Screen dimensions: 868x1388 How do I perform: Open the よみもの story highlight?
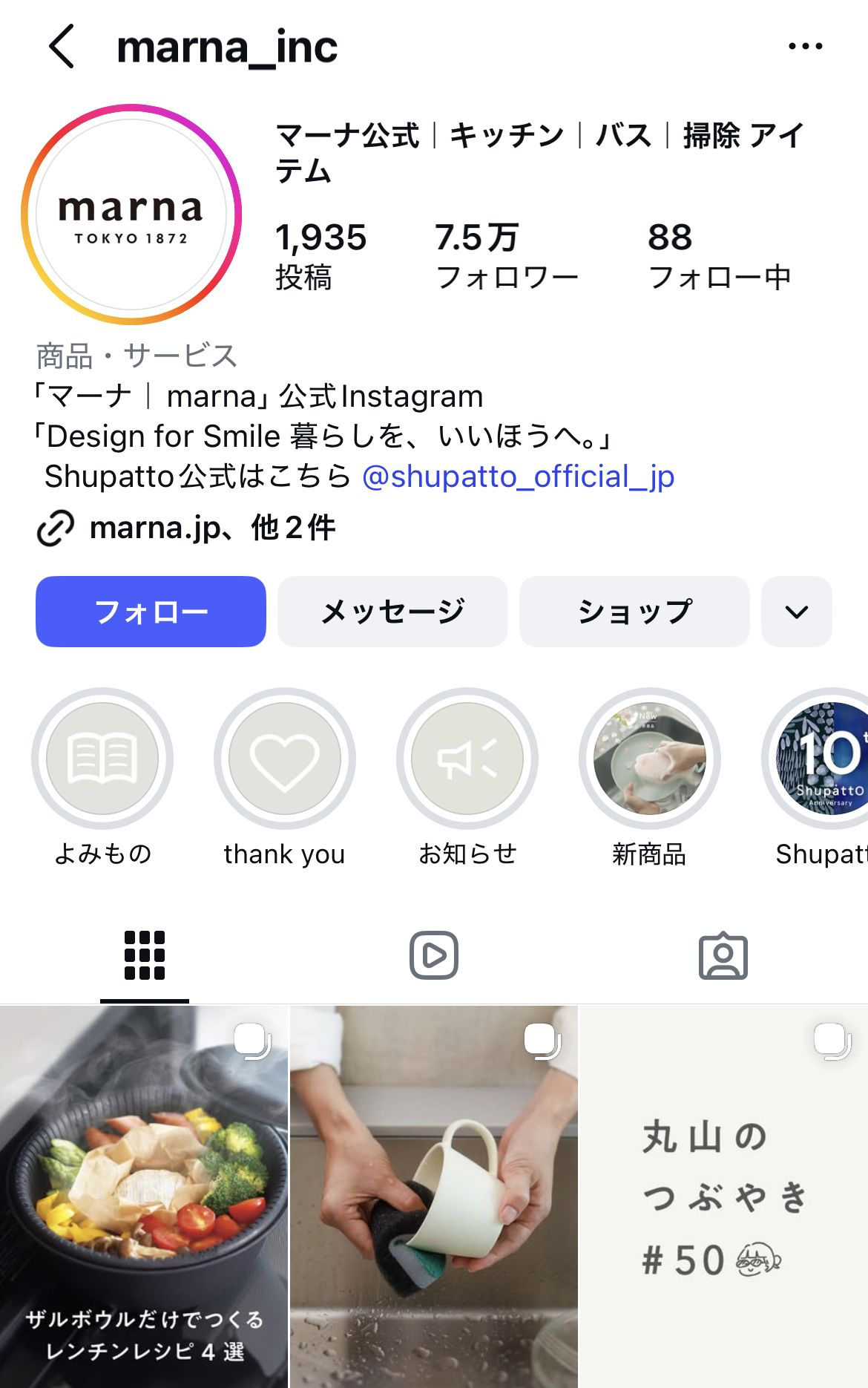[x=102, y=759]
